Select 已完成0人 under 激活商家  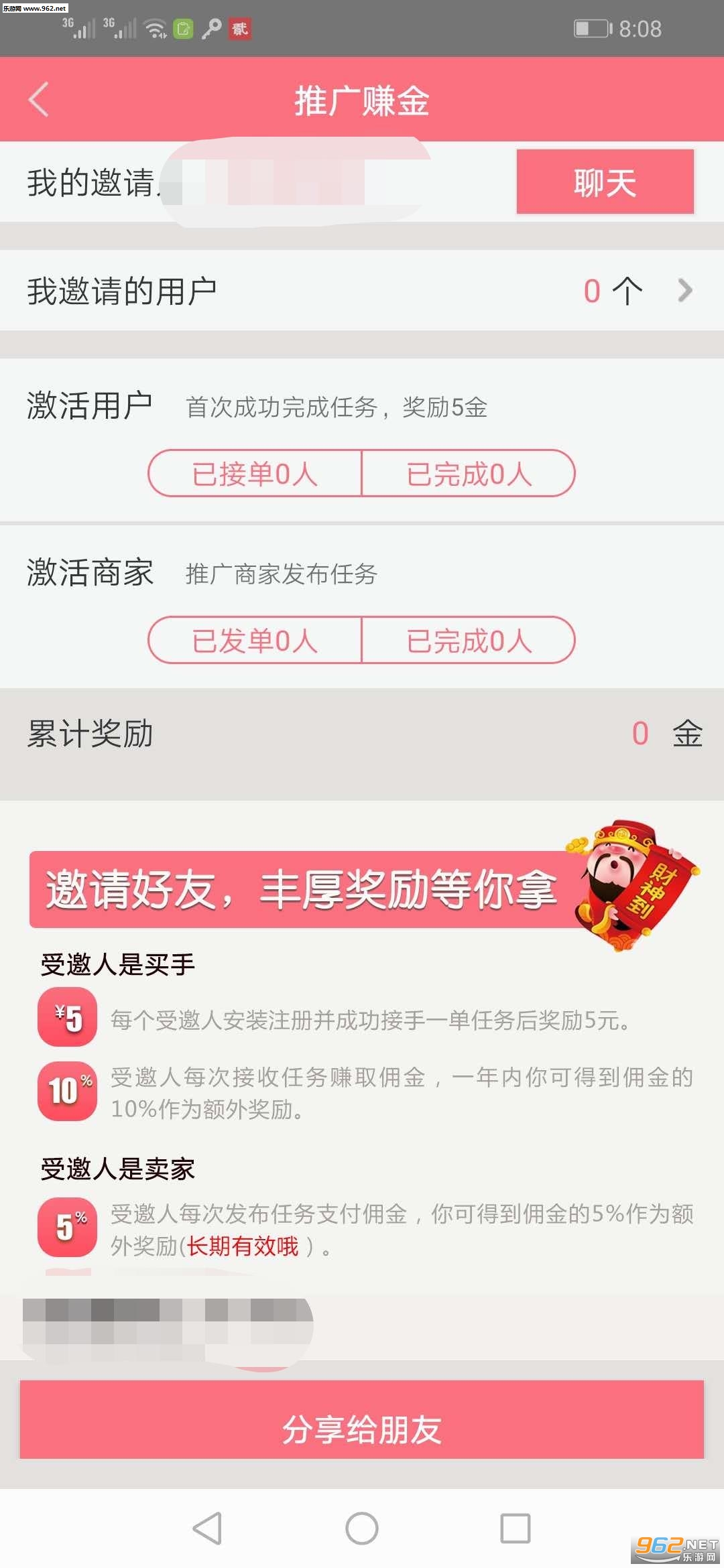coord(469,641)
